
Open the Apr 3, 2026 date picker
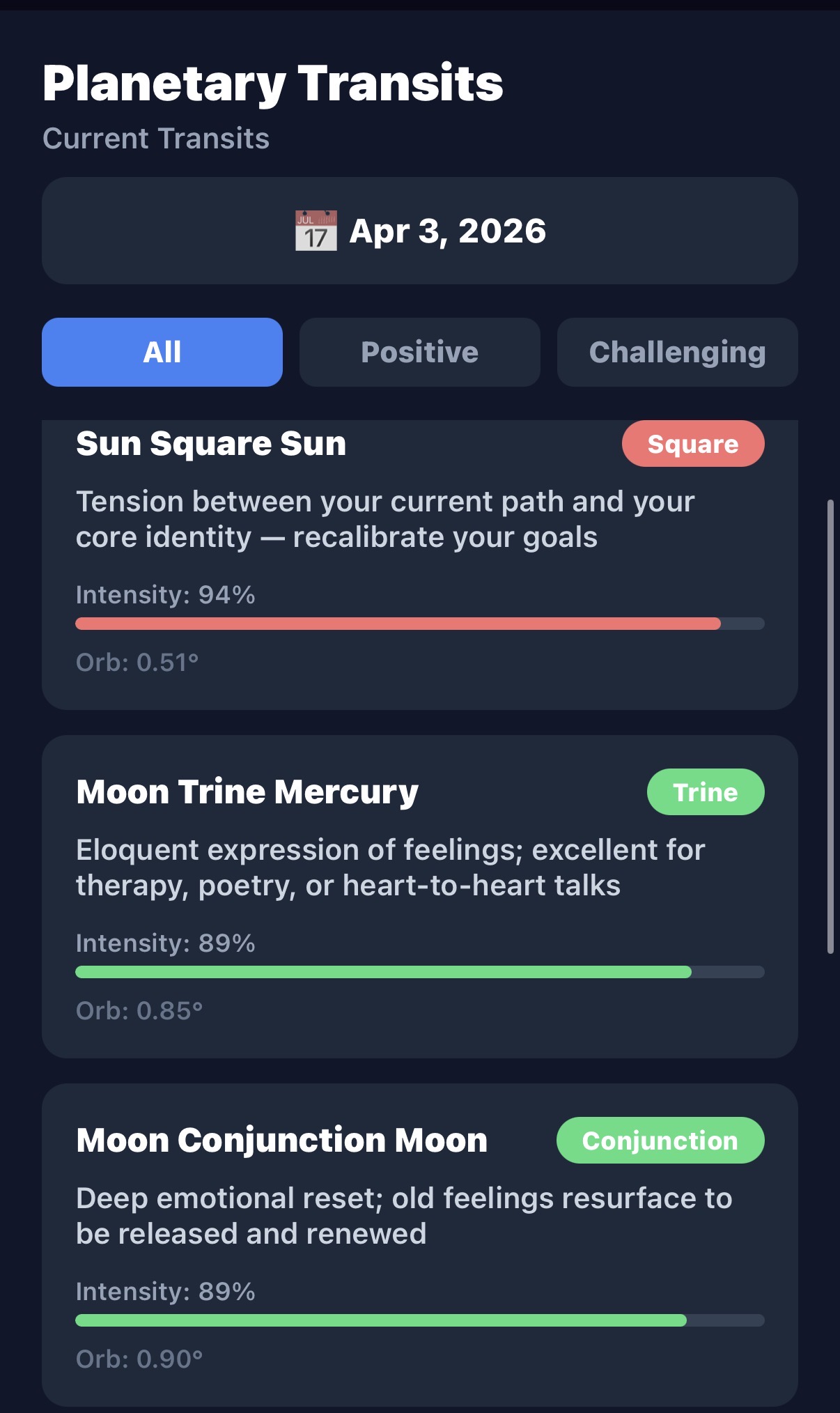420,231
